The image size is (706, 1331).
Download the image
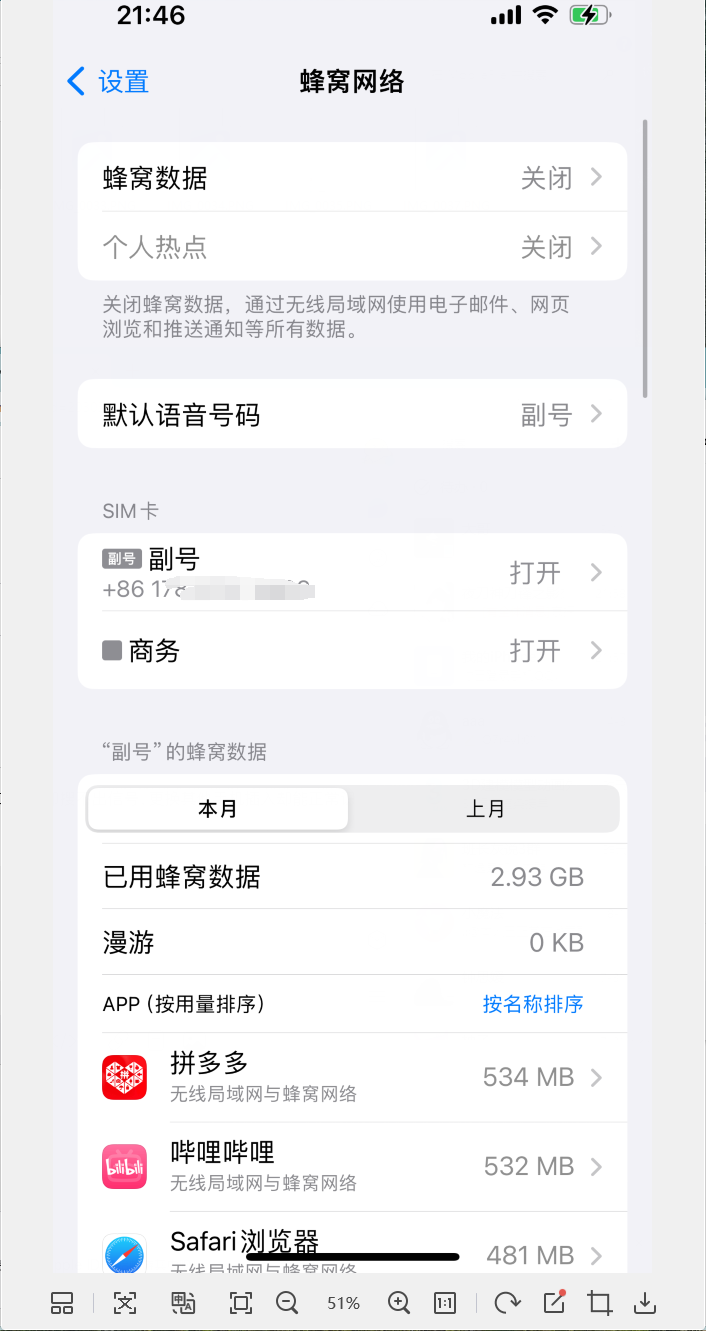tap(646, 1302)
